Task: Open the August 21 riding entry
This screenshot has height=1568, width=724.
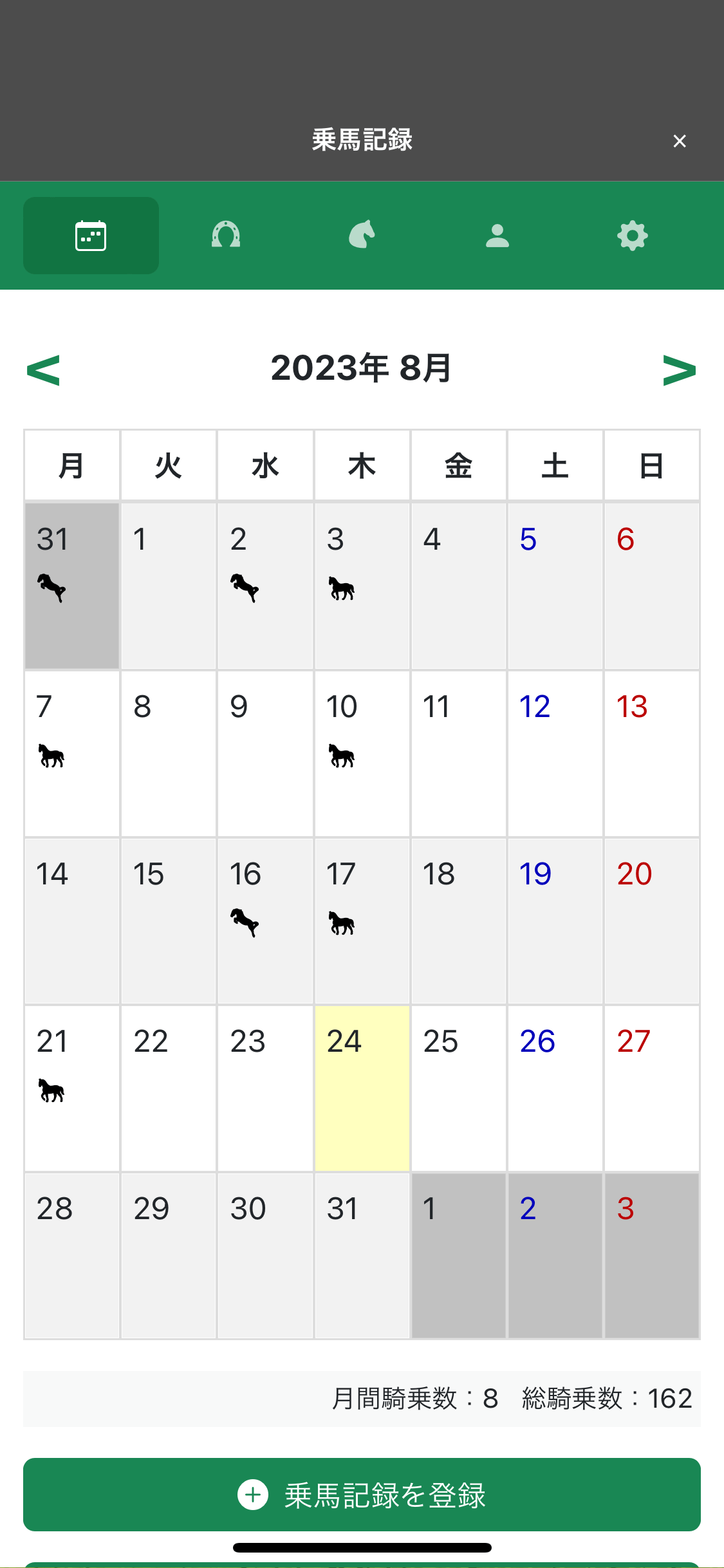Action: tap(71, 1088)
